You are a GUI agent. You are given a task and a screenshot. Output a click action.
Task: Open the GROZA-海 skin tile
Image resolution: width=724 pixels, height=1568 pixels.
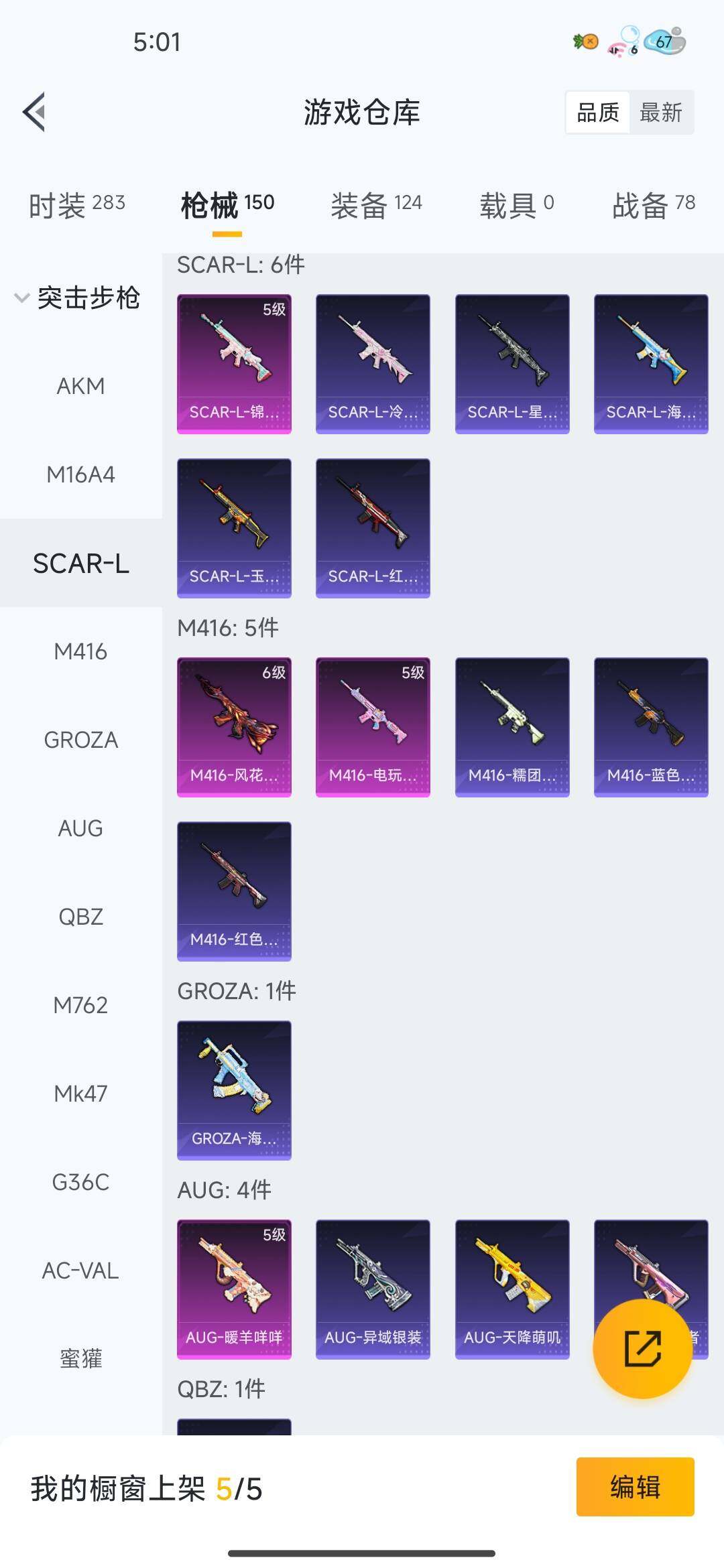(x=234, y=1090)
